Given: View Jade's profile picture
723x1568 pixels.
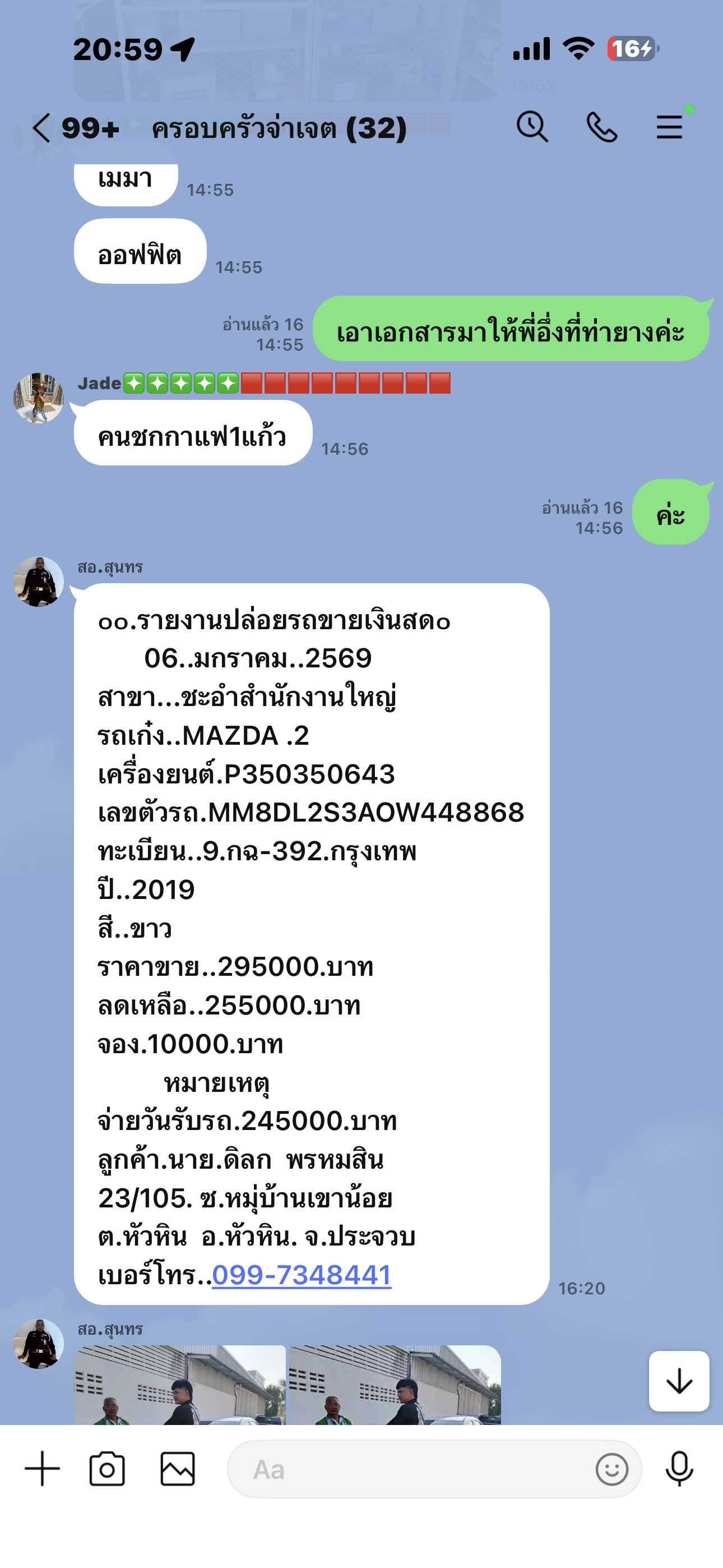Looking at the screenshot, I should [39, 398].
